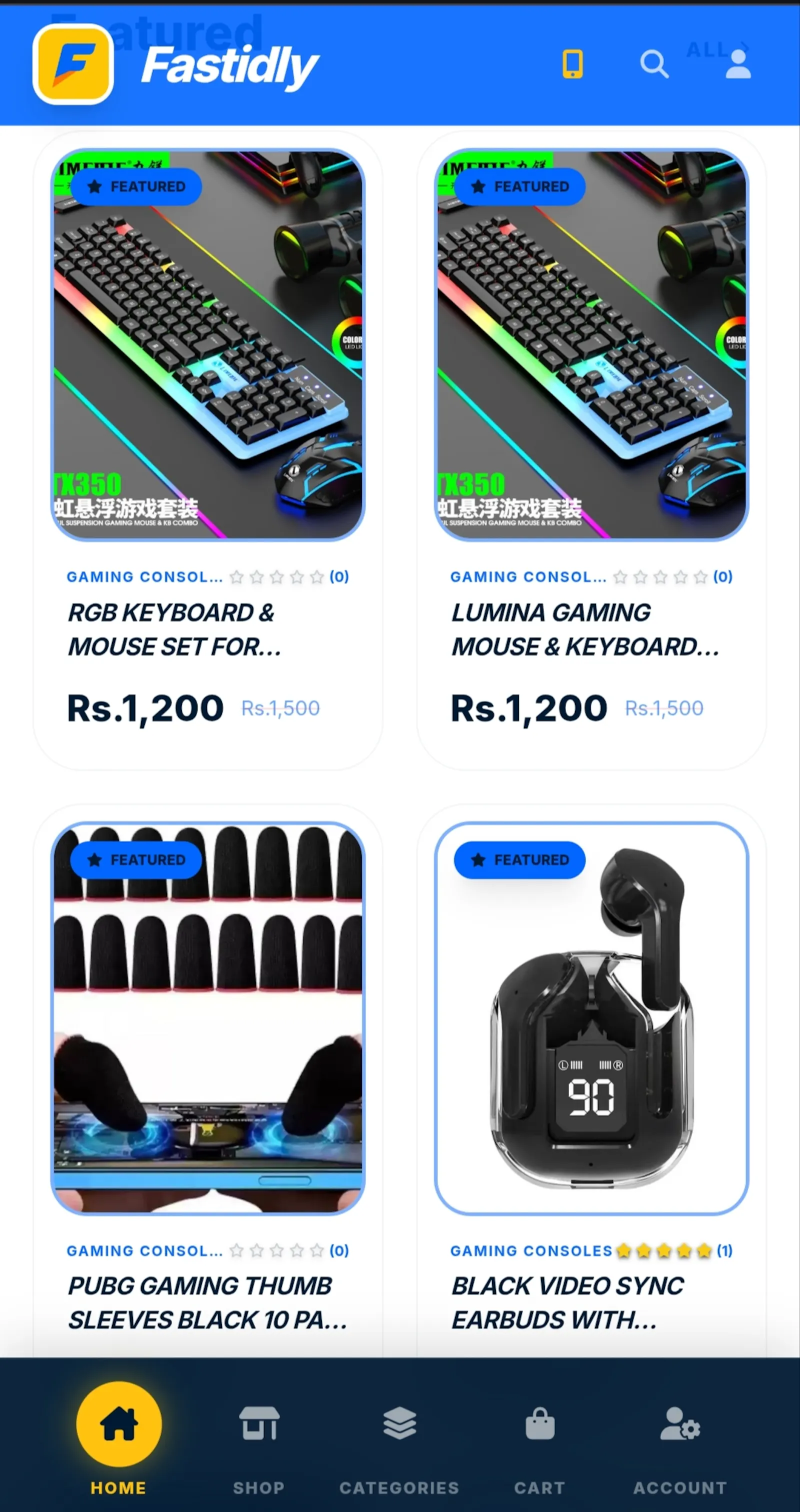Open Gaming Consoles category link above earbuds

pos(531,1250)
